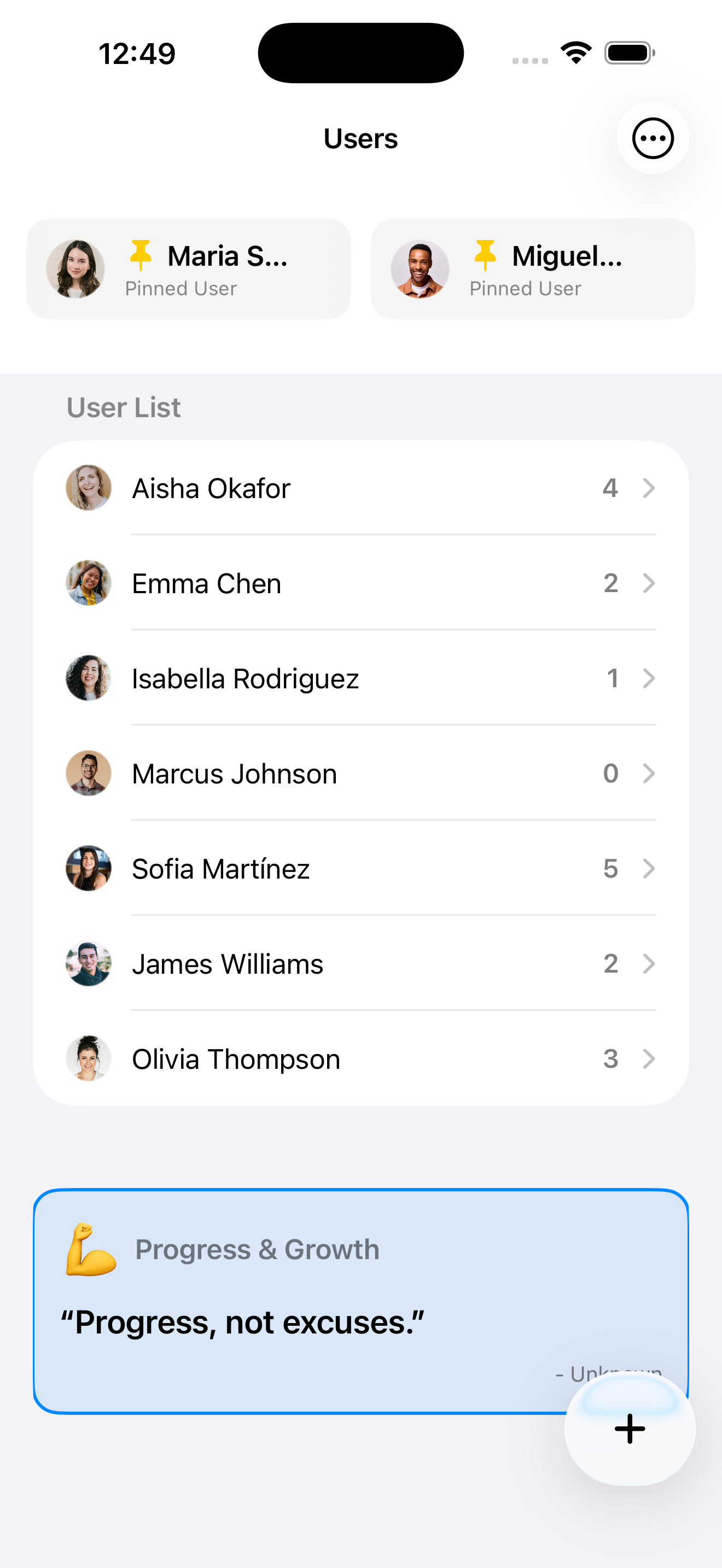
Task: Expand Olivia Thompson's entry with the chevron
Action: (x=650, y=1058)
